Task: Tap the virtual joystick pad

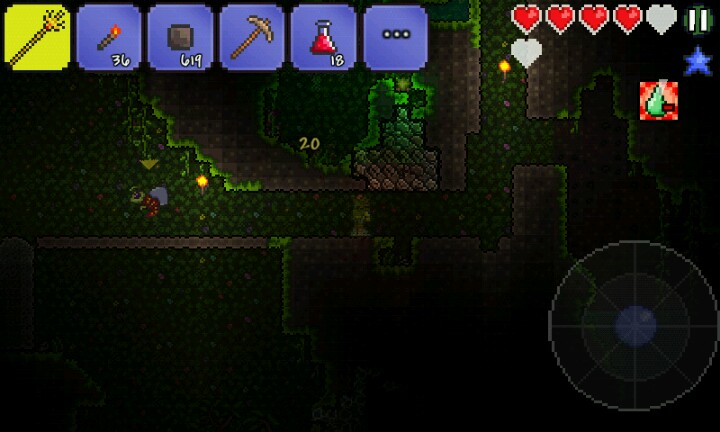Action: pos(634,325)
